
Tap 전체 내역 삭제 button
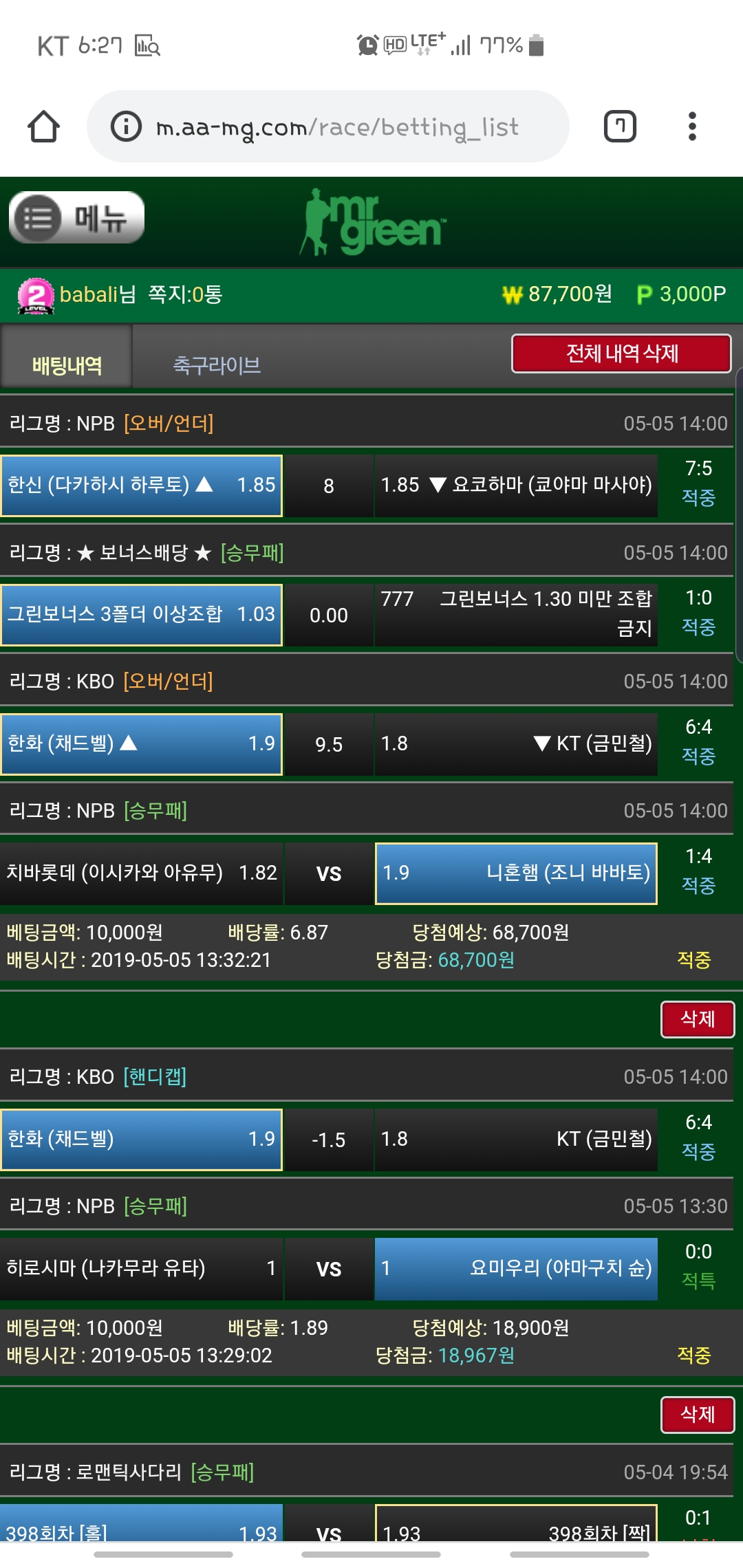(621, 353)
